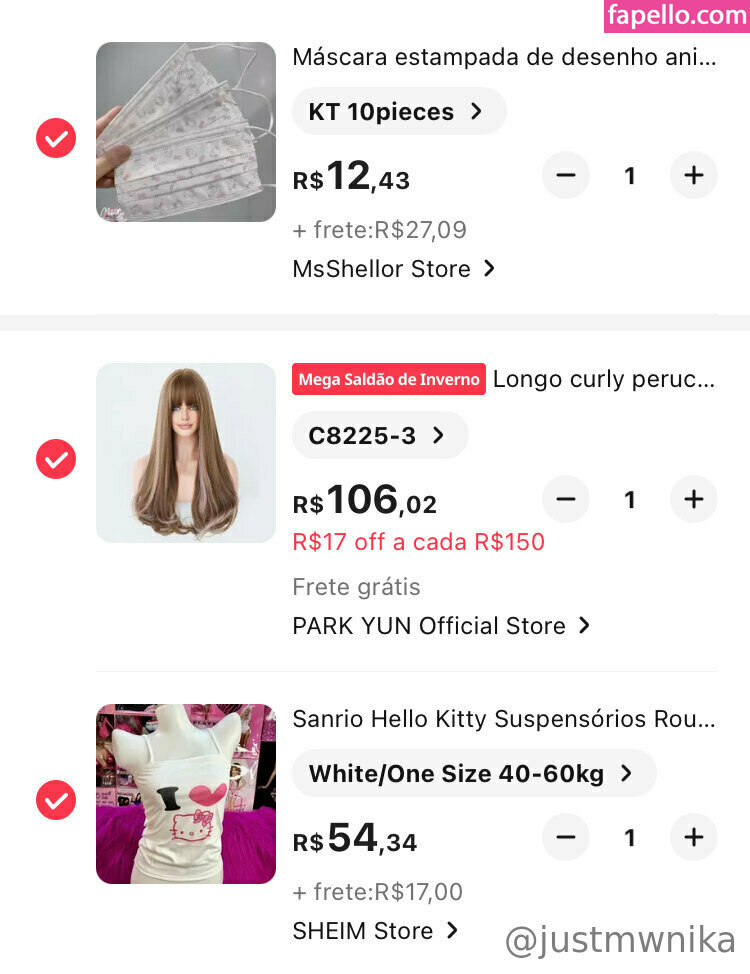Increase quantity of the Hello Kitty top
This screenshot has width=750, height=974.
click(x=694, y=837)
